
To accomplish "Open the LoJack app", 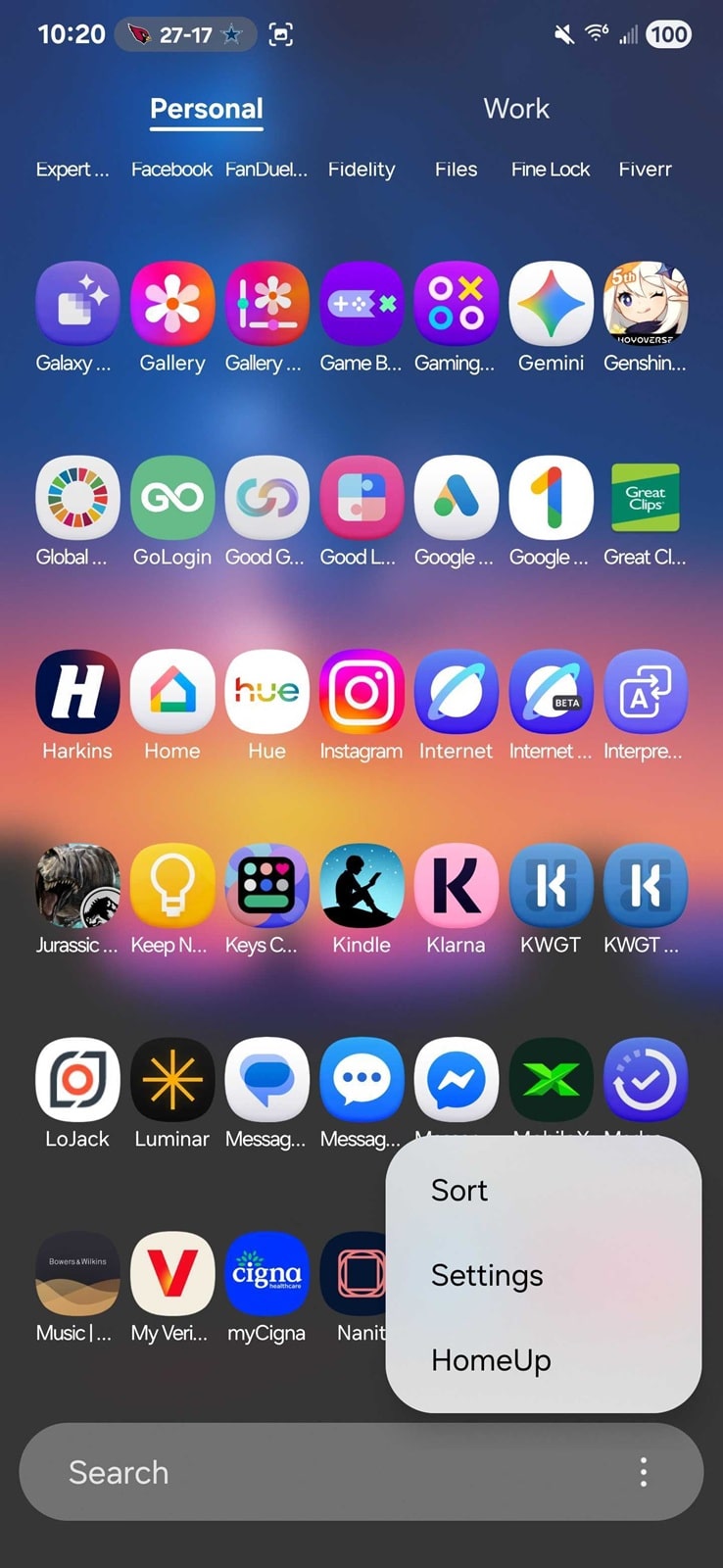I will [x=77, y=1080].
